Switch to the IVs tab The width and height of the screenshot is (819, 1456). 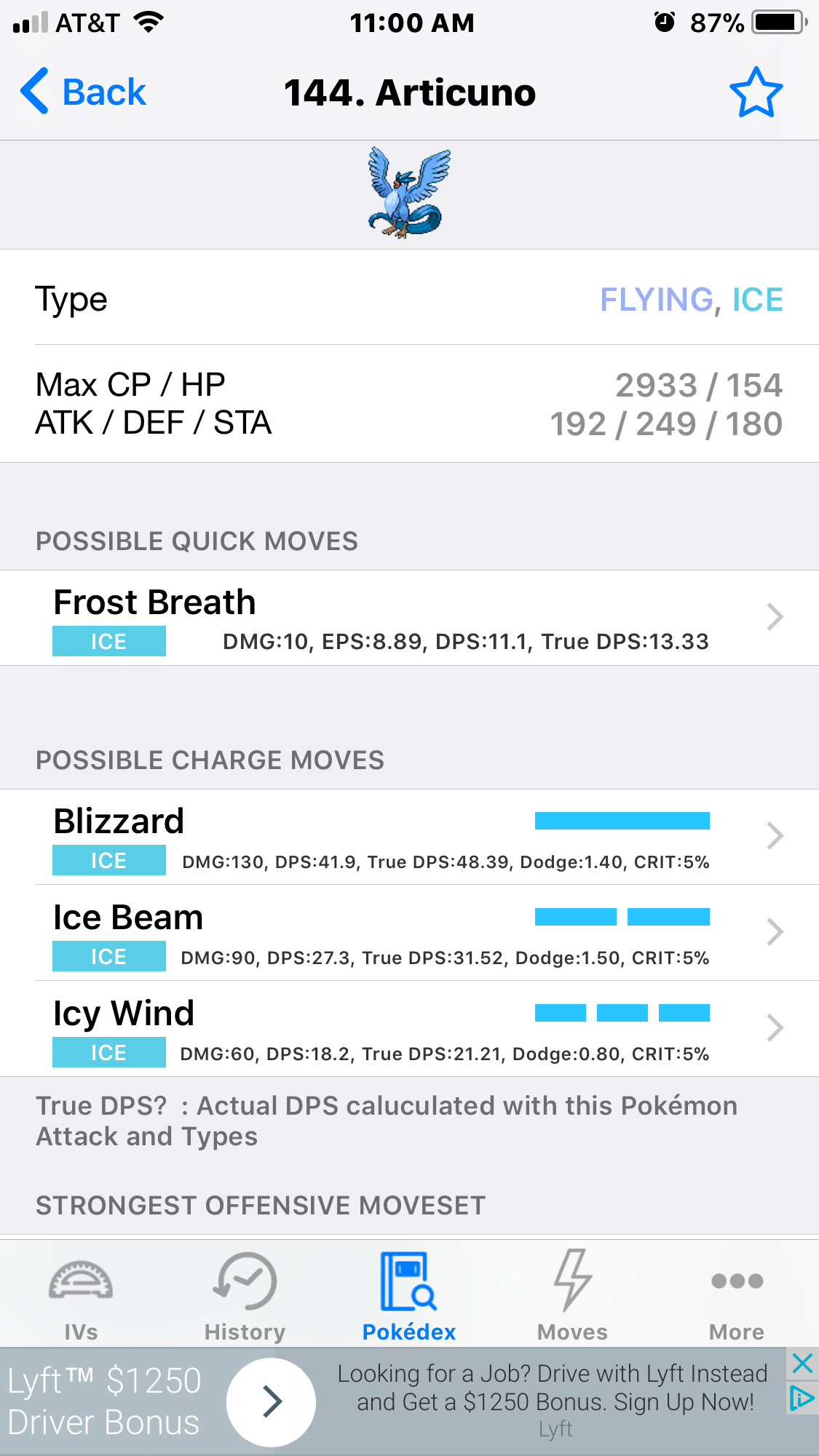point(81,1296)
